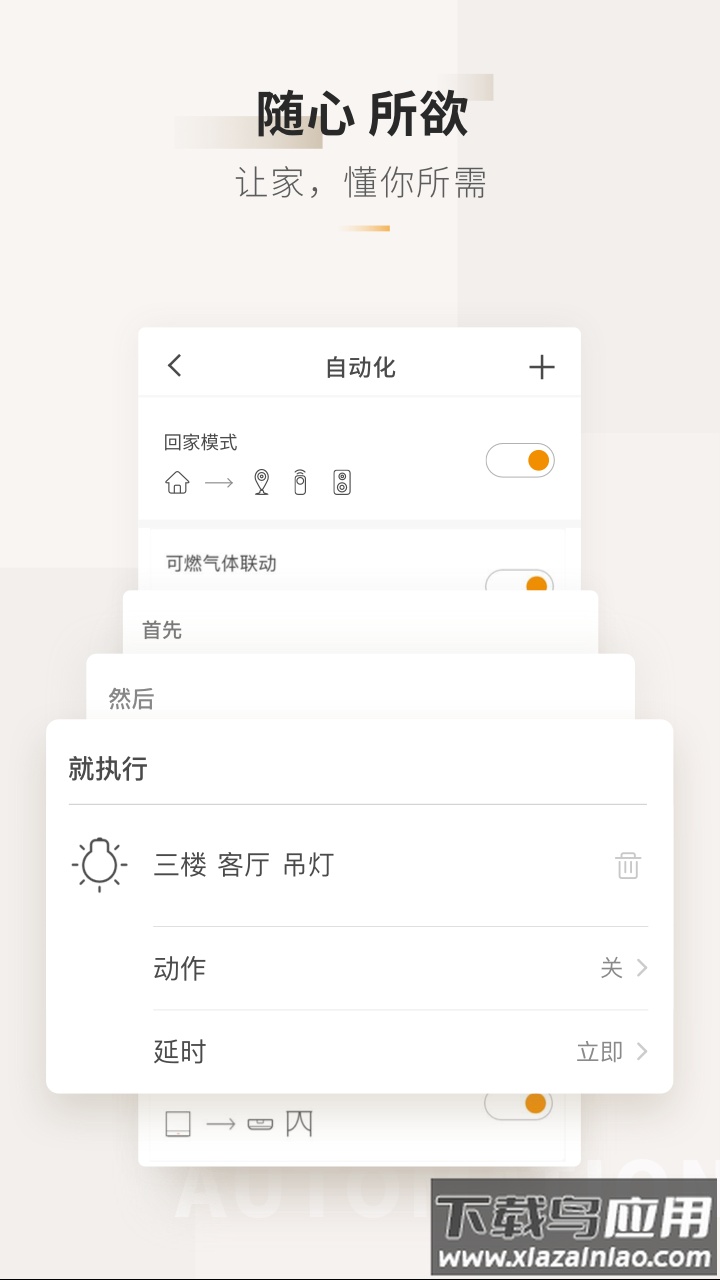This screenshot has height=1280, width=720.
Task: Click the back chevron on 自动化 page
Action: pyautogui.click(x=175, y=366)
